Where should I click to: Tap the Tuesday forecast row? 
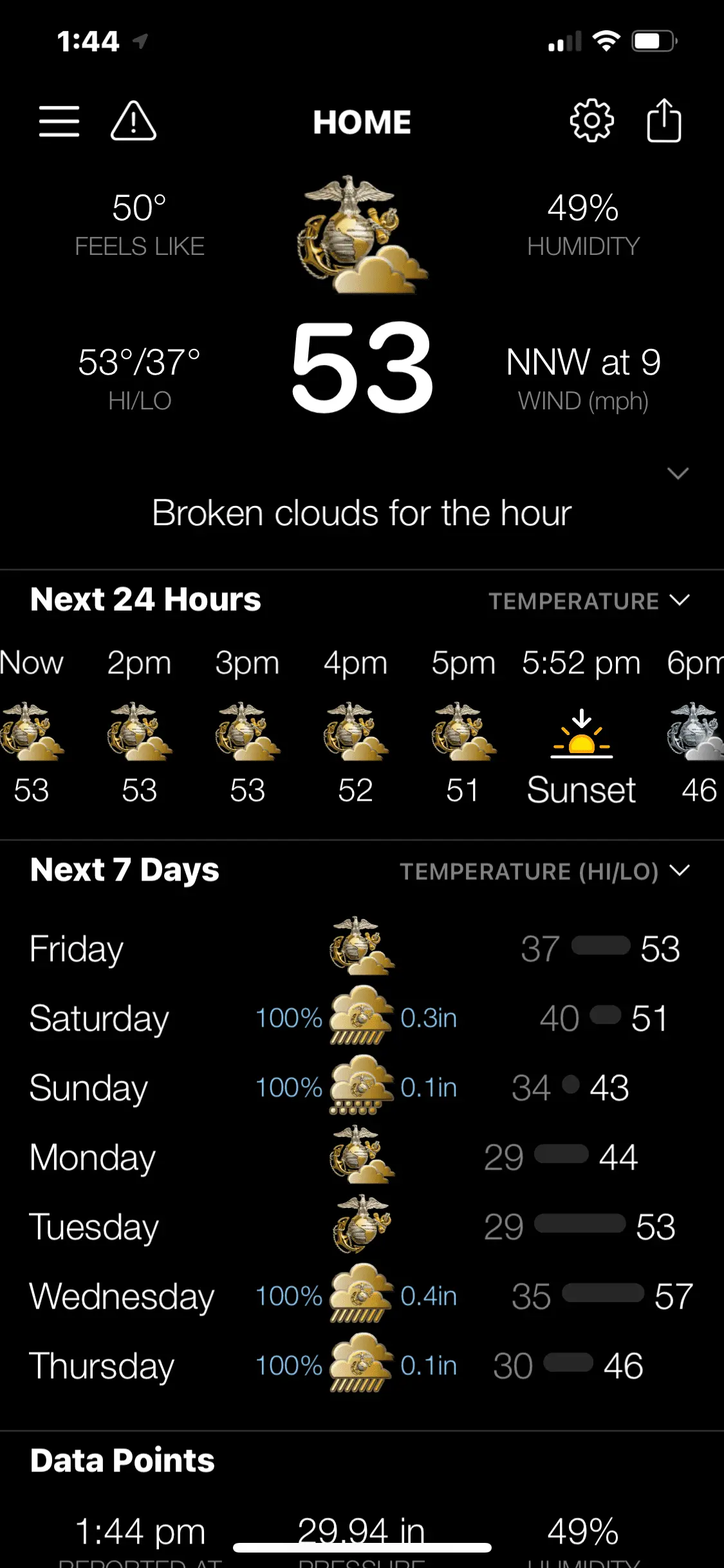pyautogui.click(x=362, y=1227)
